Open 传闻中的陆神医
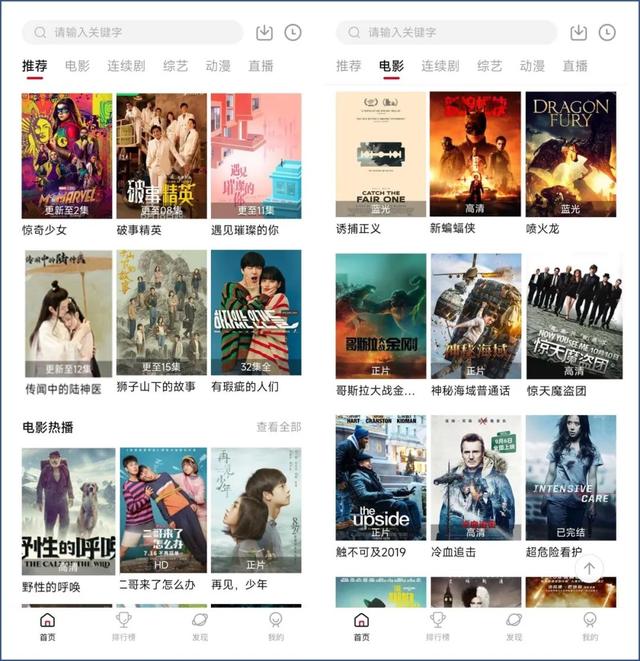Viewport: 640px width, 661px height. 67,313
